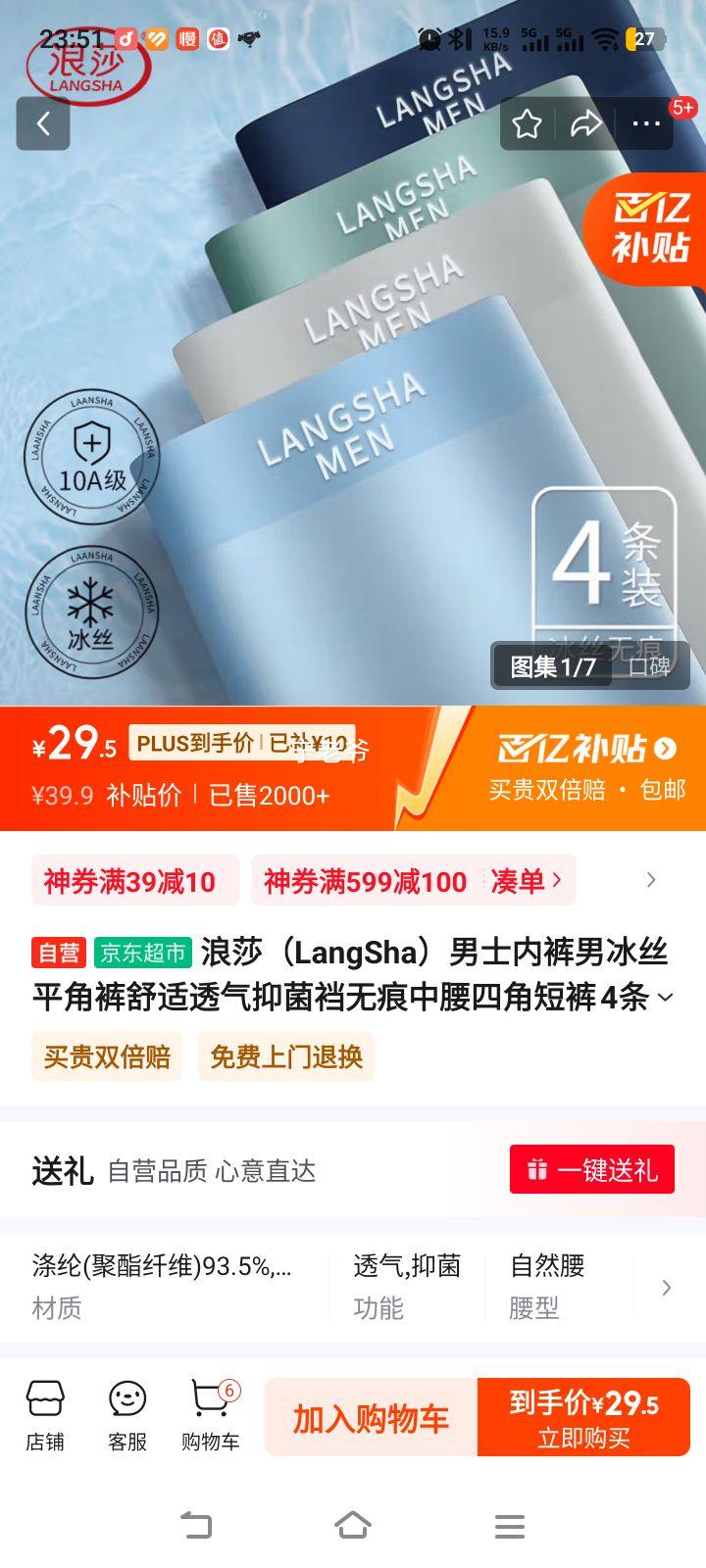Image resolution: width=706 pixels, height=1568 pixels.
Task: Toggle favorite using the star icon
Action: pyautogui.click(x=529, y=124)
